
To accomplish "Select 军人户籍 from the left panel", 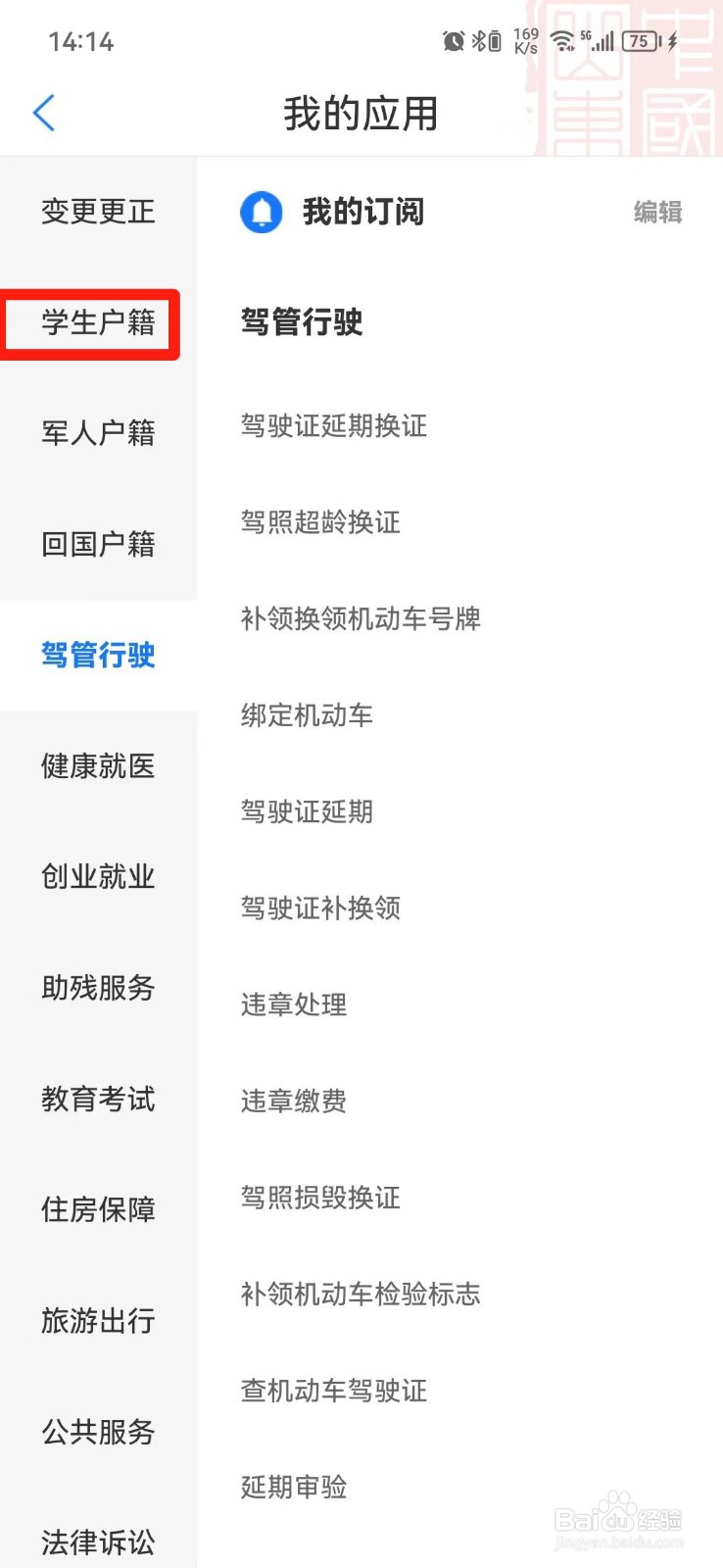I will pos(97,433).
